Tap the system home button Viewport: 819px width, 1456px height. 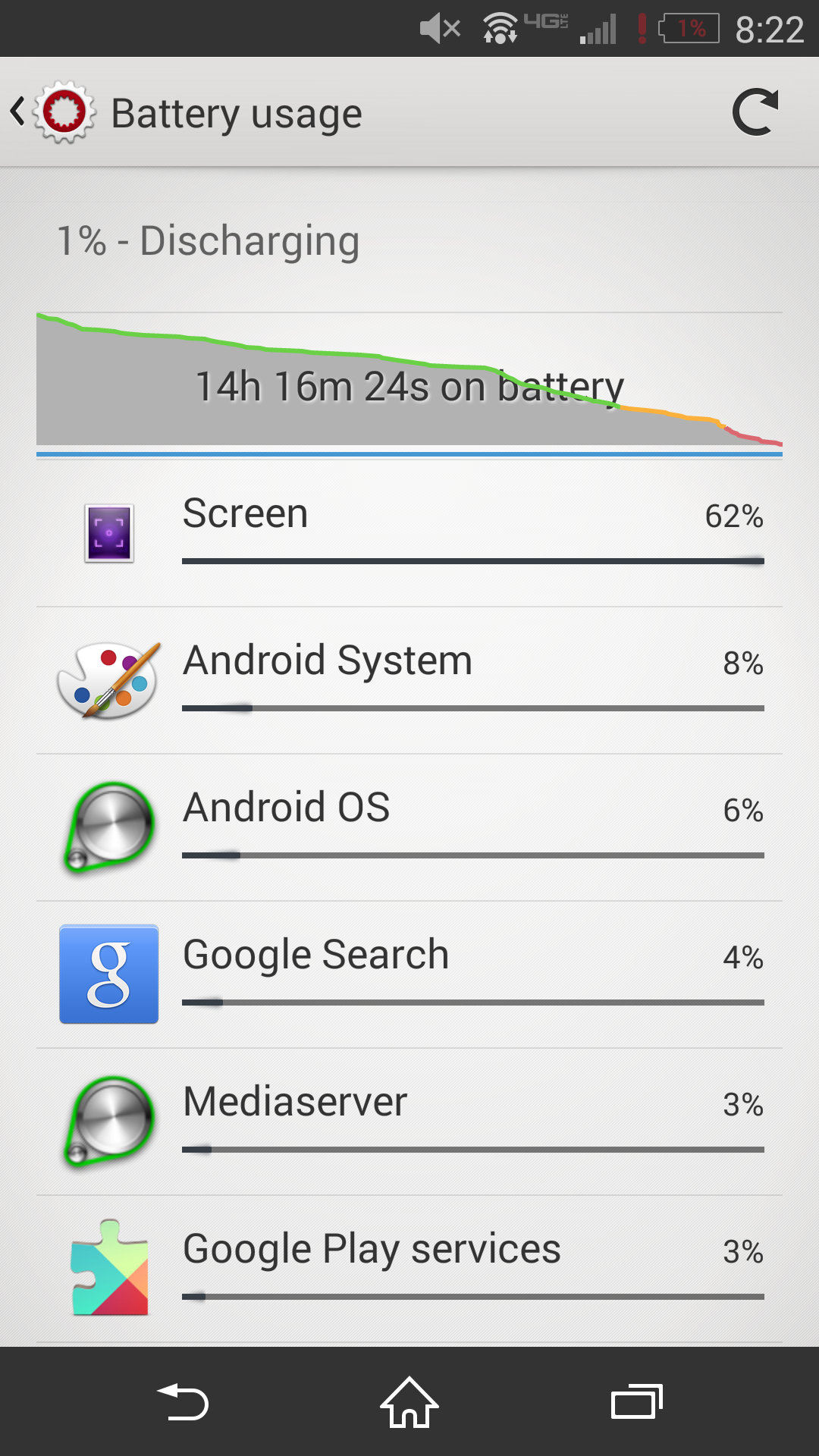tap(409, 1402)
